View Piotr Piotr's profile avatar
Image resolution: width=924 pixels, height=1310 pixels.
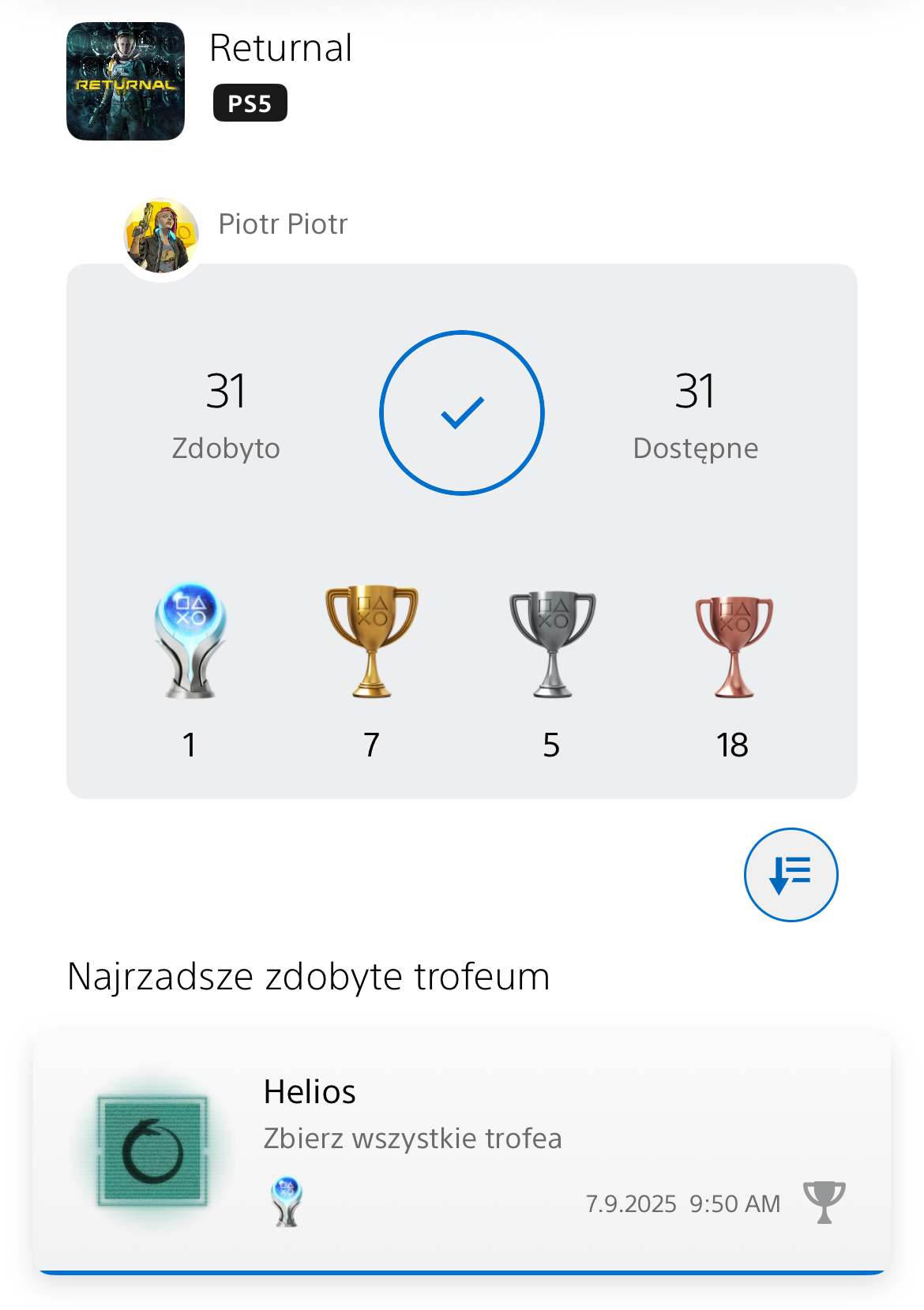161,237
